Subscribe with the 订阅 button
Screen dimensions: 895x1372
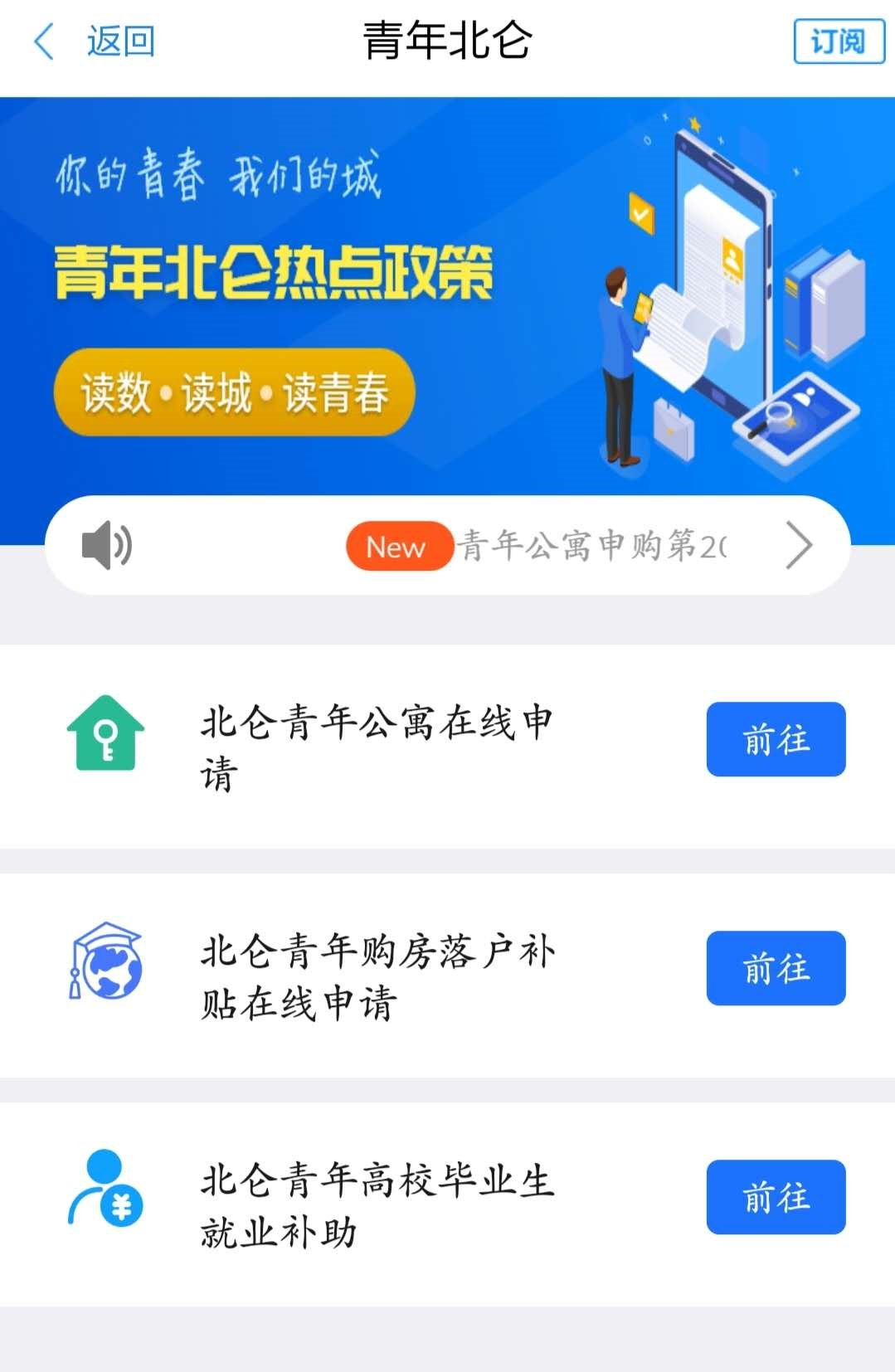(x=838, y=41)
